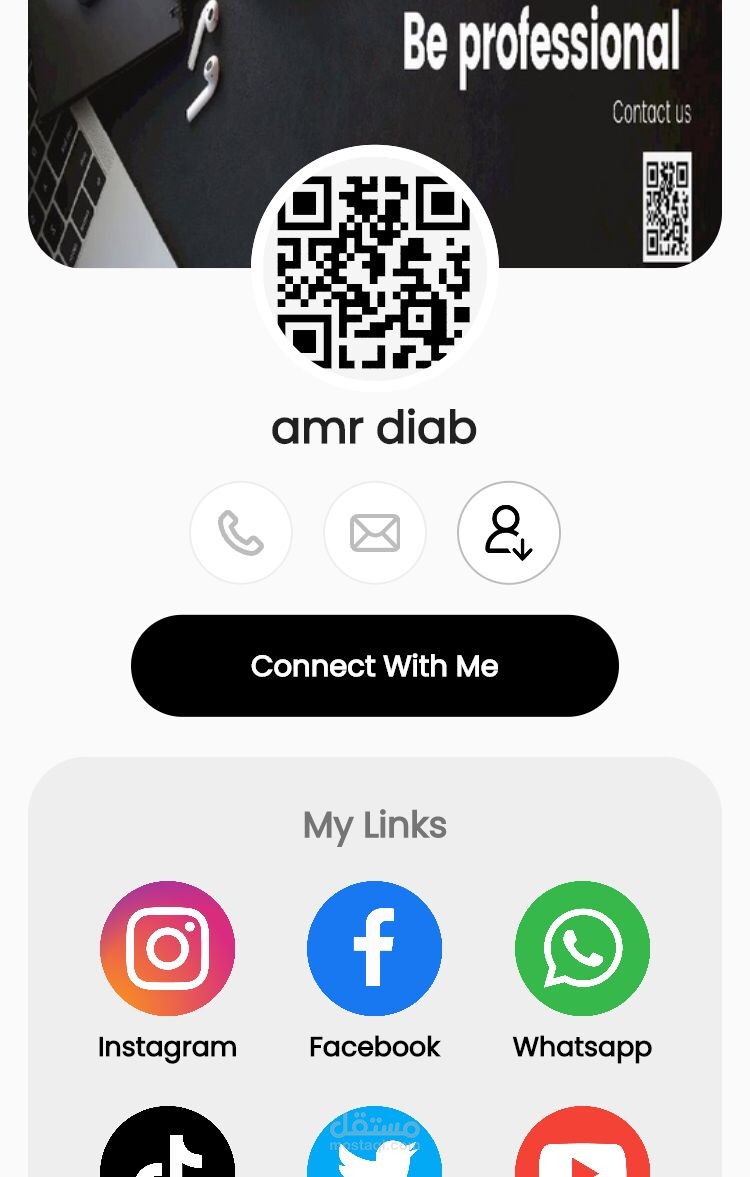
Task: Open the Instagram link
Action: coord(168,948)
